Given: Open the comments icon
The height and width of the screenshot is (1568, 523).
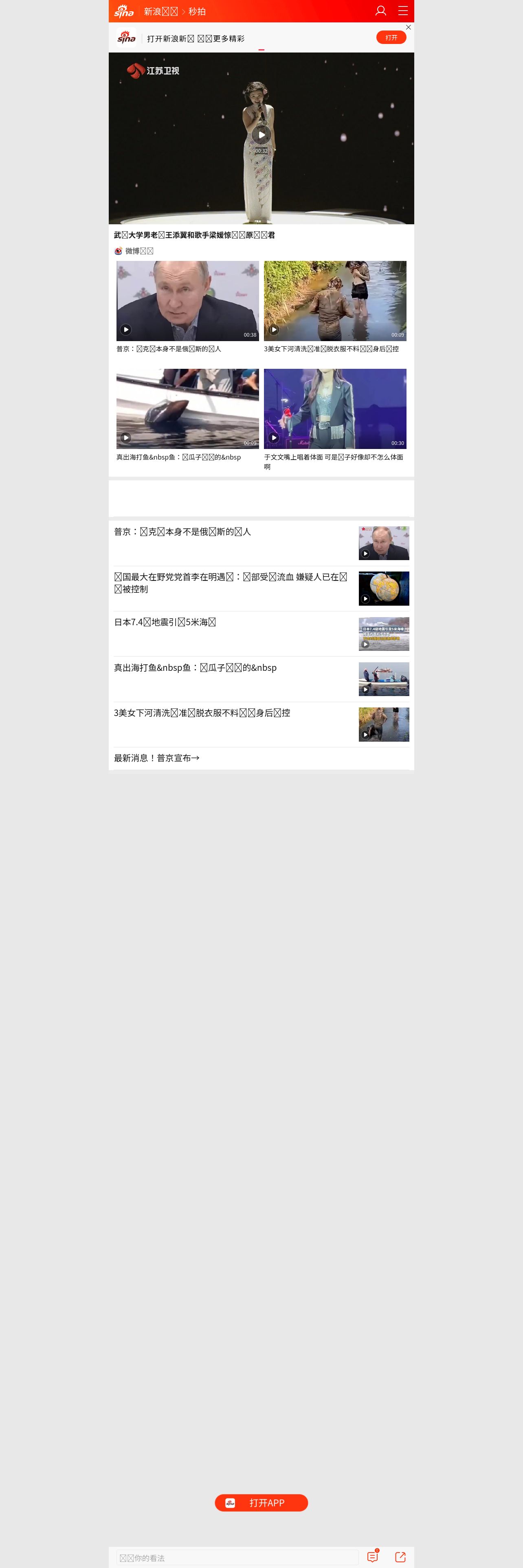Looking at the screenshot, I should point(373,1557).
